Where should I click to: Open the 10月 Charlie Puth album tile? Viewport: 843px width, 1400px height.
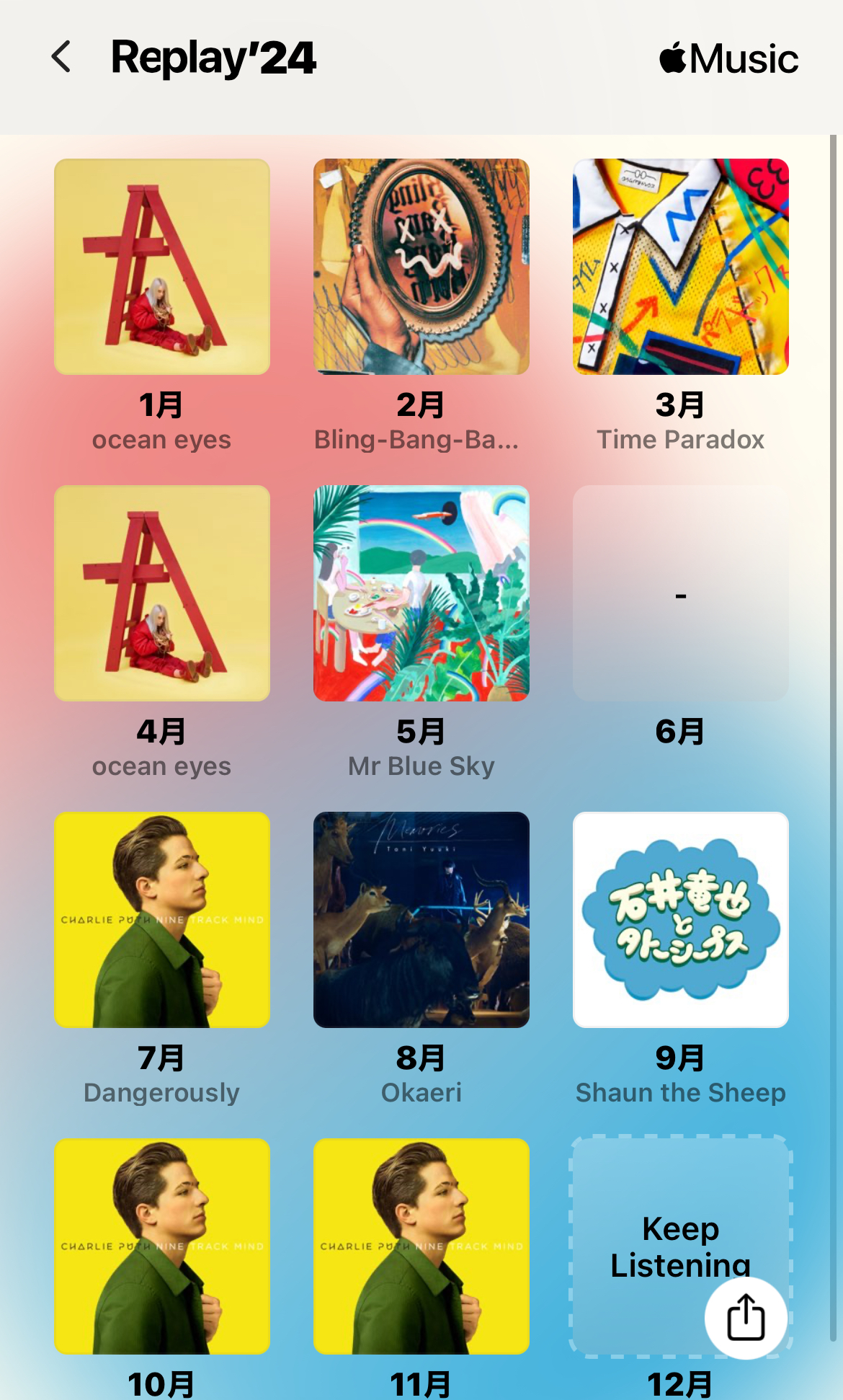[x=162, y=1246]
